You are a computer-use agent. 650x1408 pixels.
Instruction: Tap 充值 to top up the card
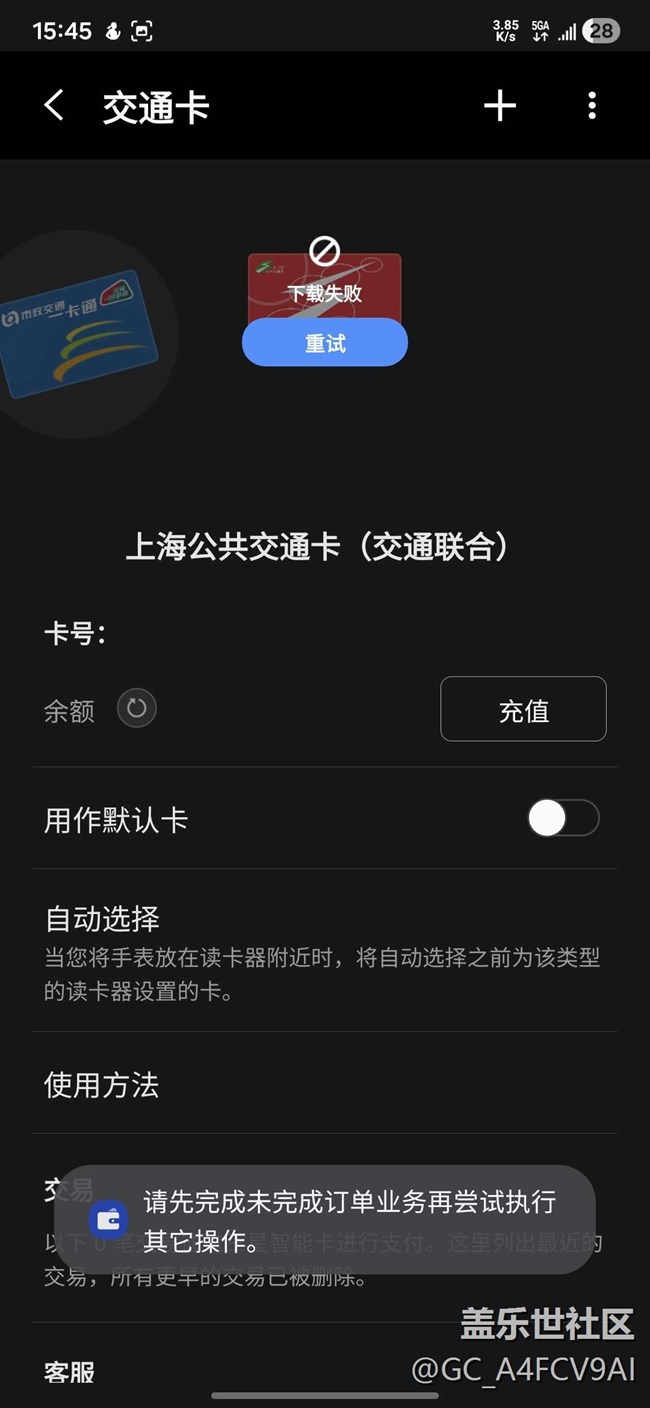(523, 710)
